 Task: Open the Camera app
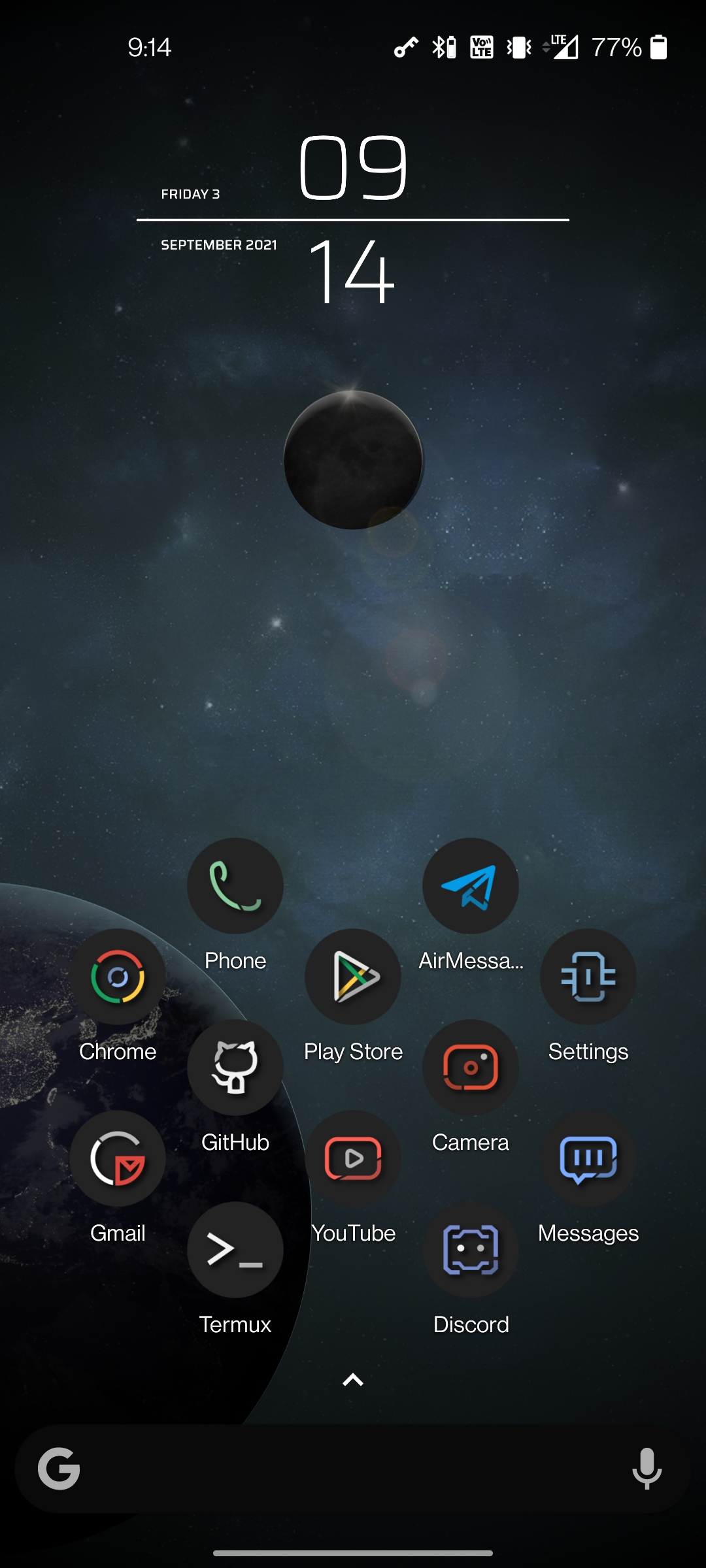pyautogui.click(x=471, y=1068)
